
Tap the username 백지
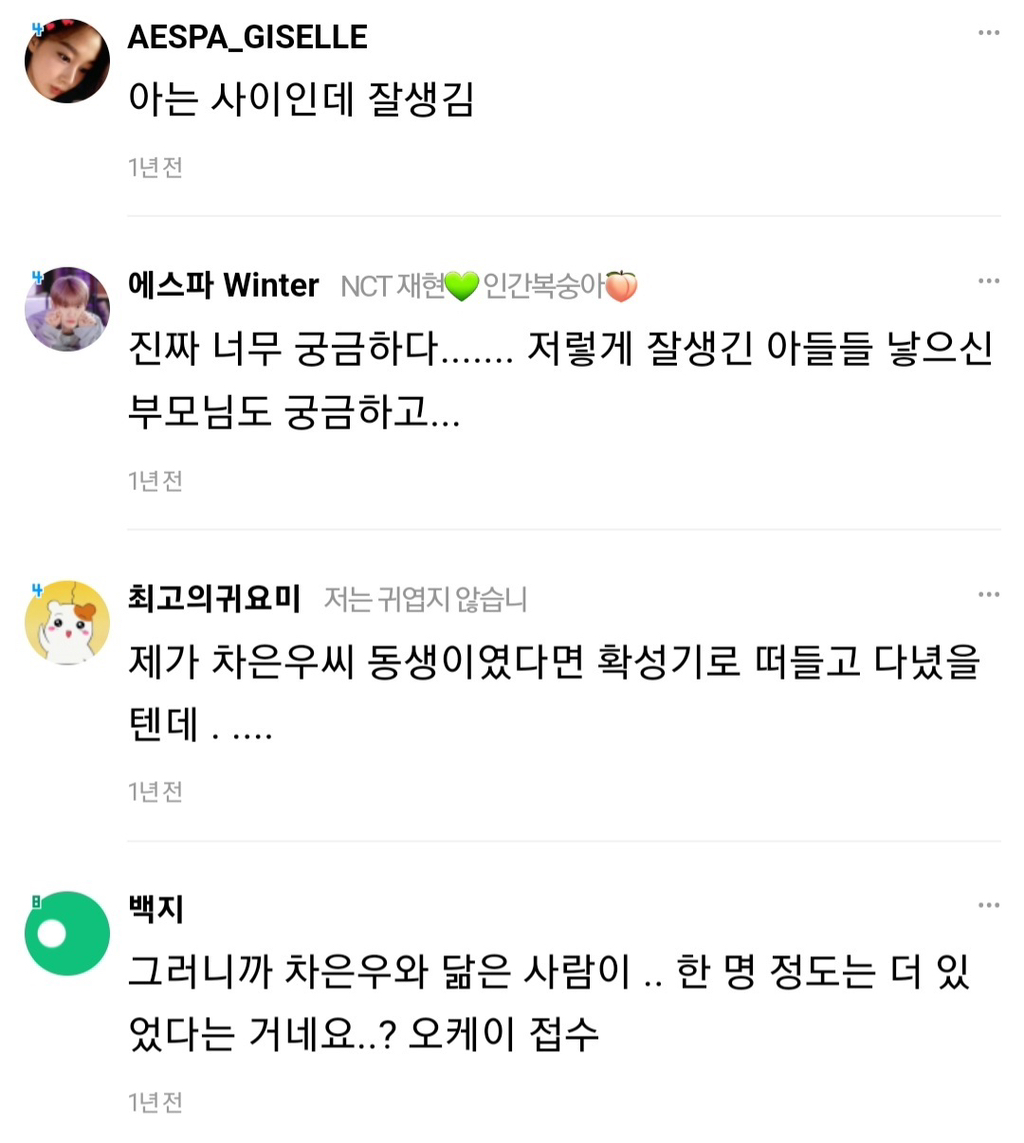pyautogui.click(x=155, y=909)
